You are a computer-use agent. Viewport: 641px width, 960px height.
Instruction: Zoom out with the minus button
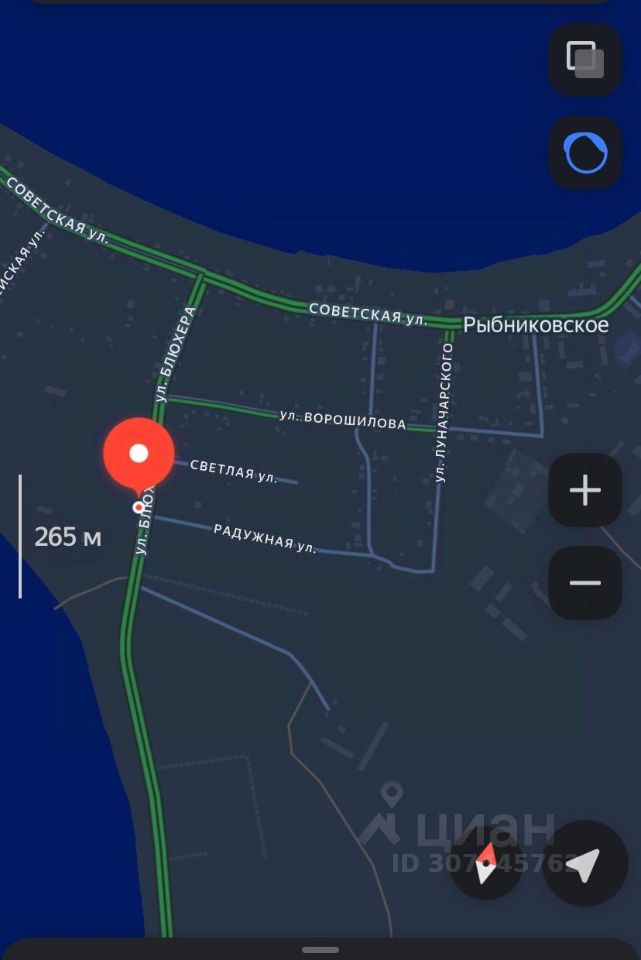pos(585,583)
